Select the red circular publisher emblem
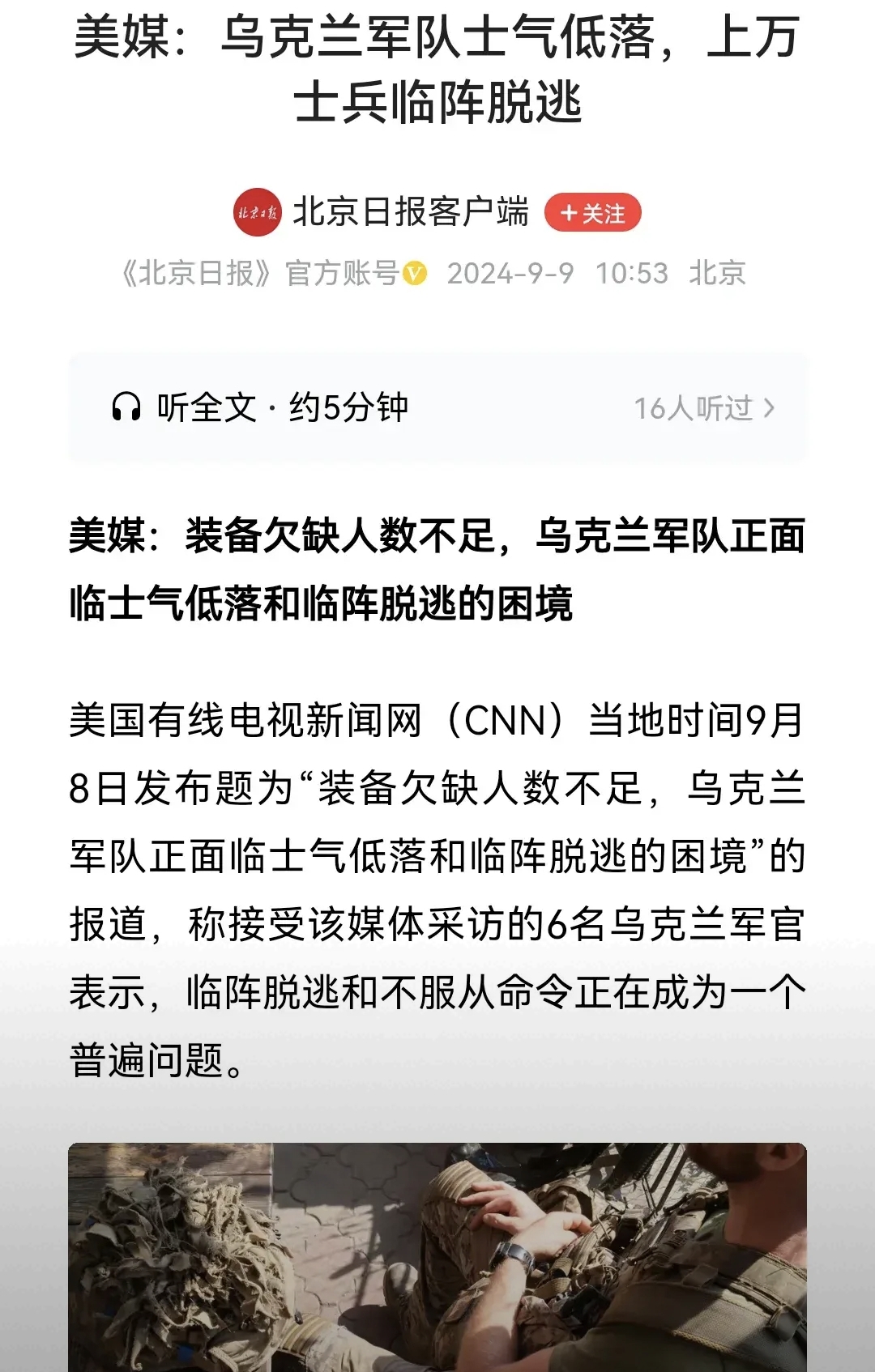875x1372 pixels. pyautogui.click(x=258, y=211)
